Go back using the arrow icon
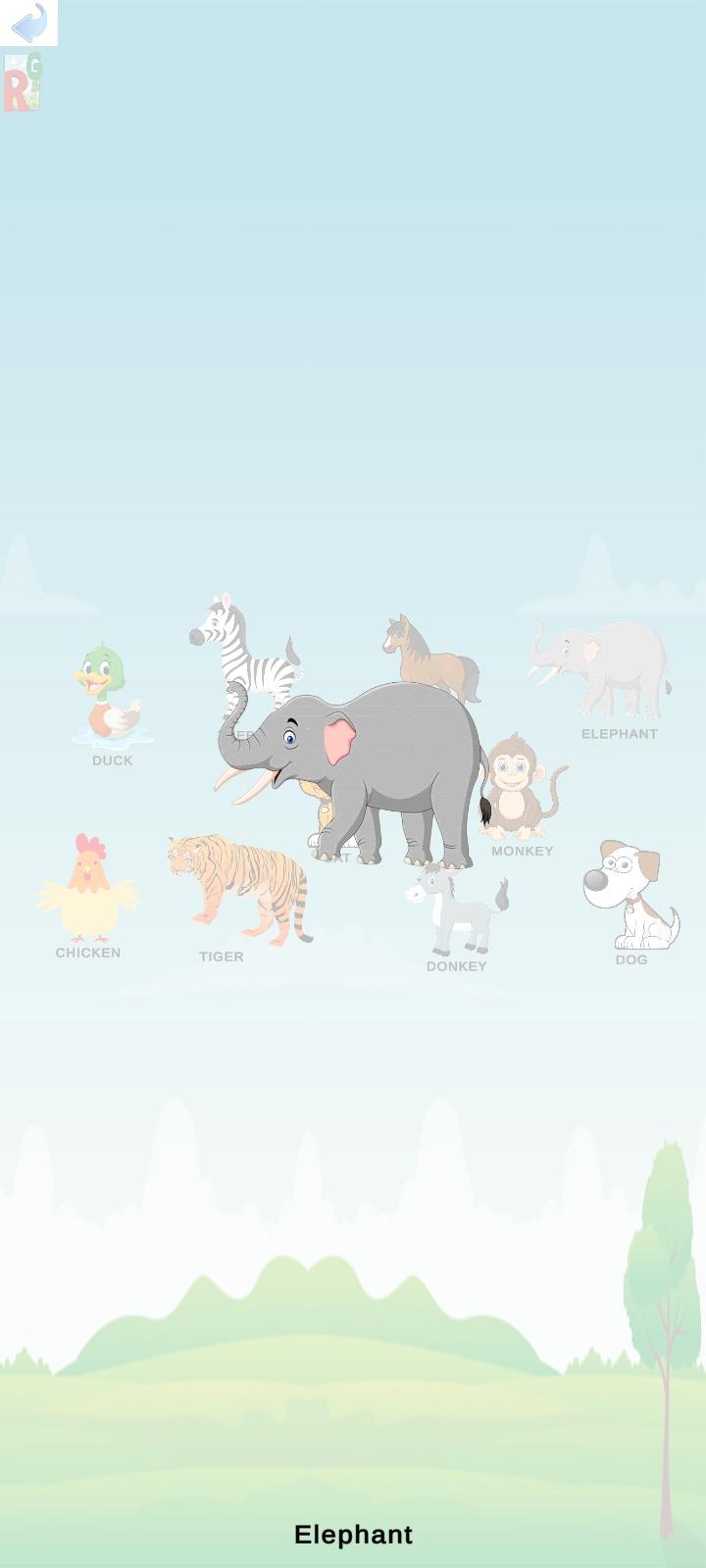 pyautogui.click(x=28, y=23)
